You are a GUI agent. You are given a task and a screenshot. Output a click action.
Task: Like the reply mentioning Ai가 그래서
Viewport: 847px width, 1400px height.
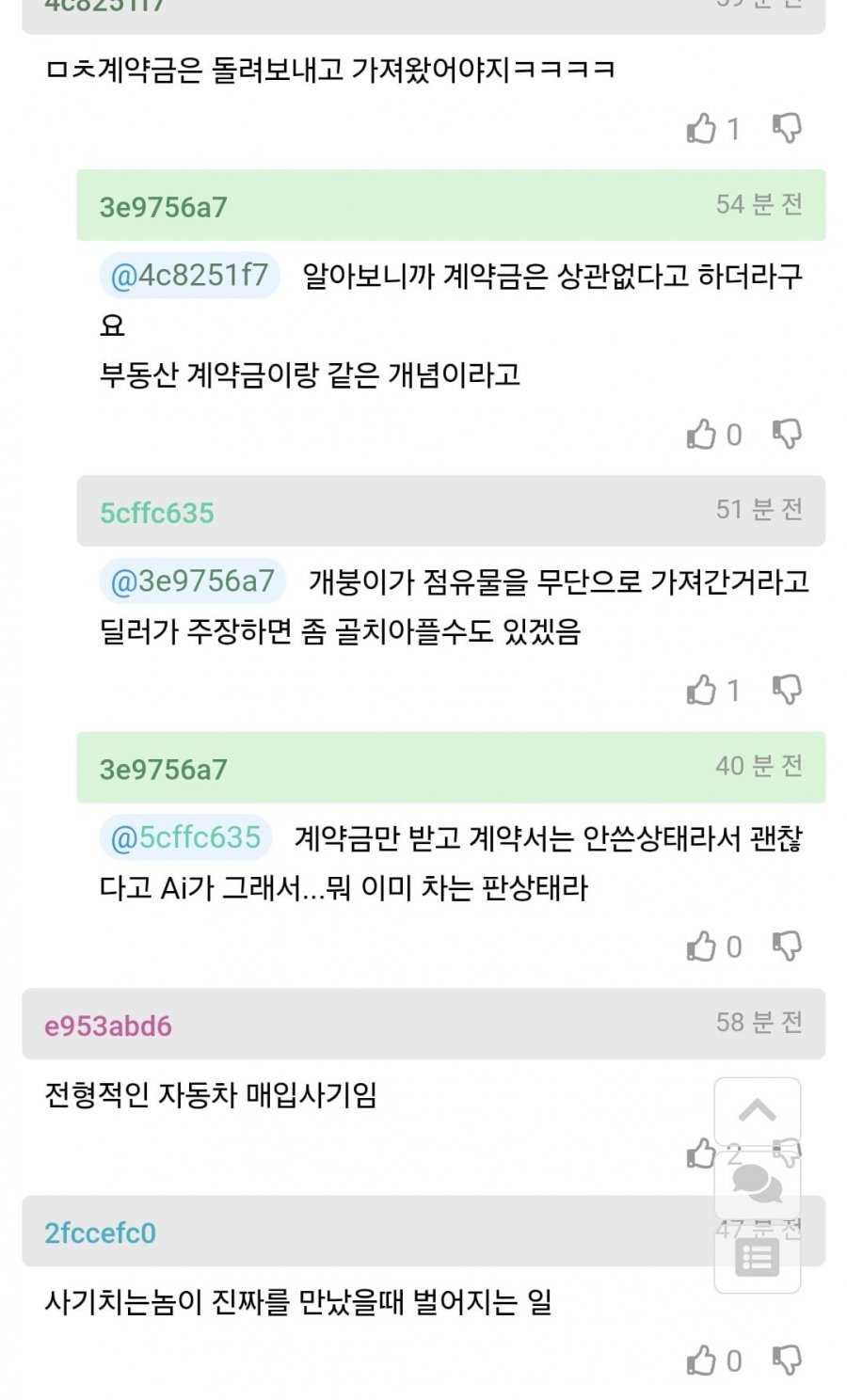pos(701,947)
